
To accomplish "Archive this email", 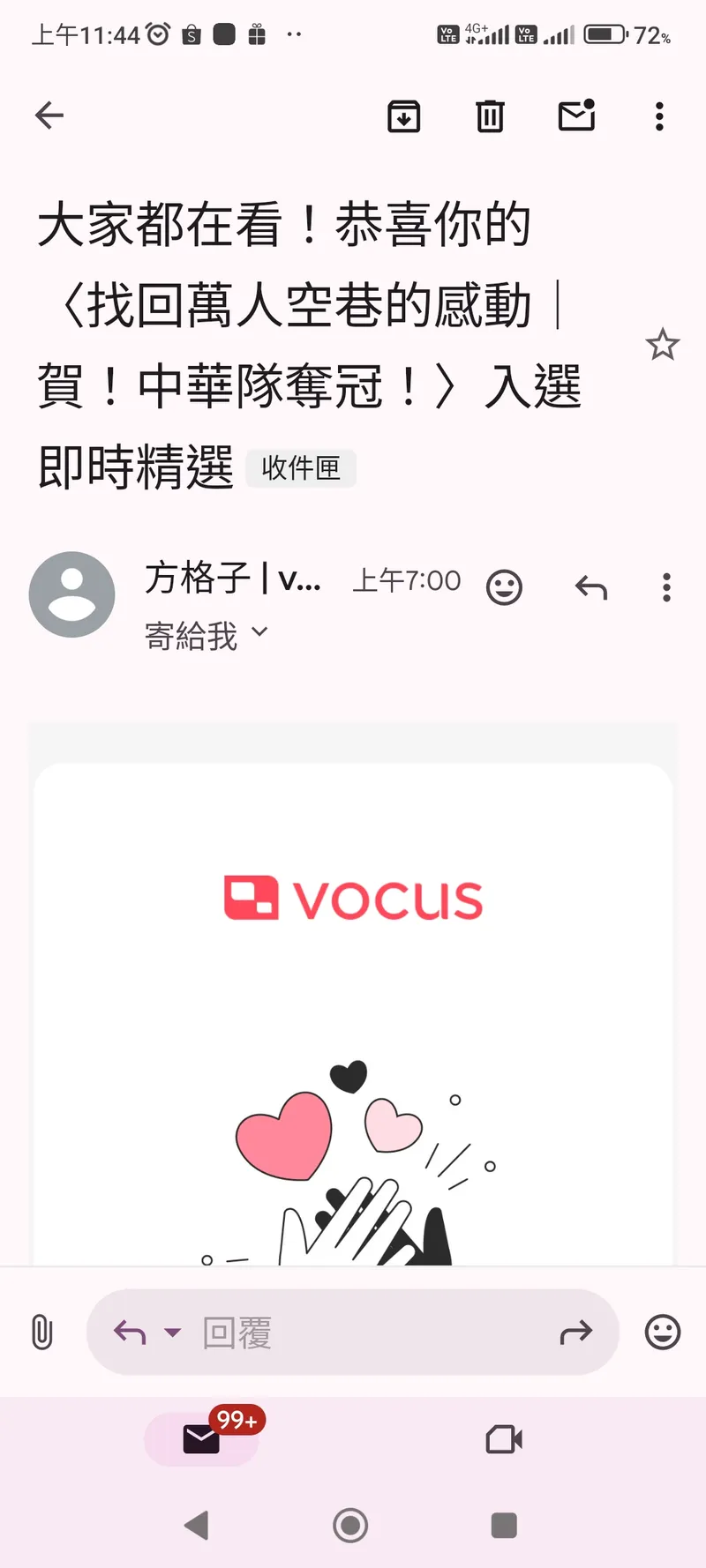I will [x=404, y=116].
